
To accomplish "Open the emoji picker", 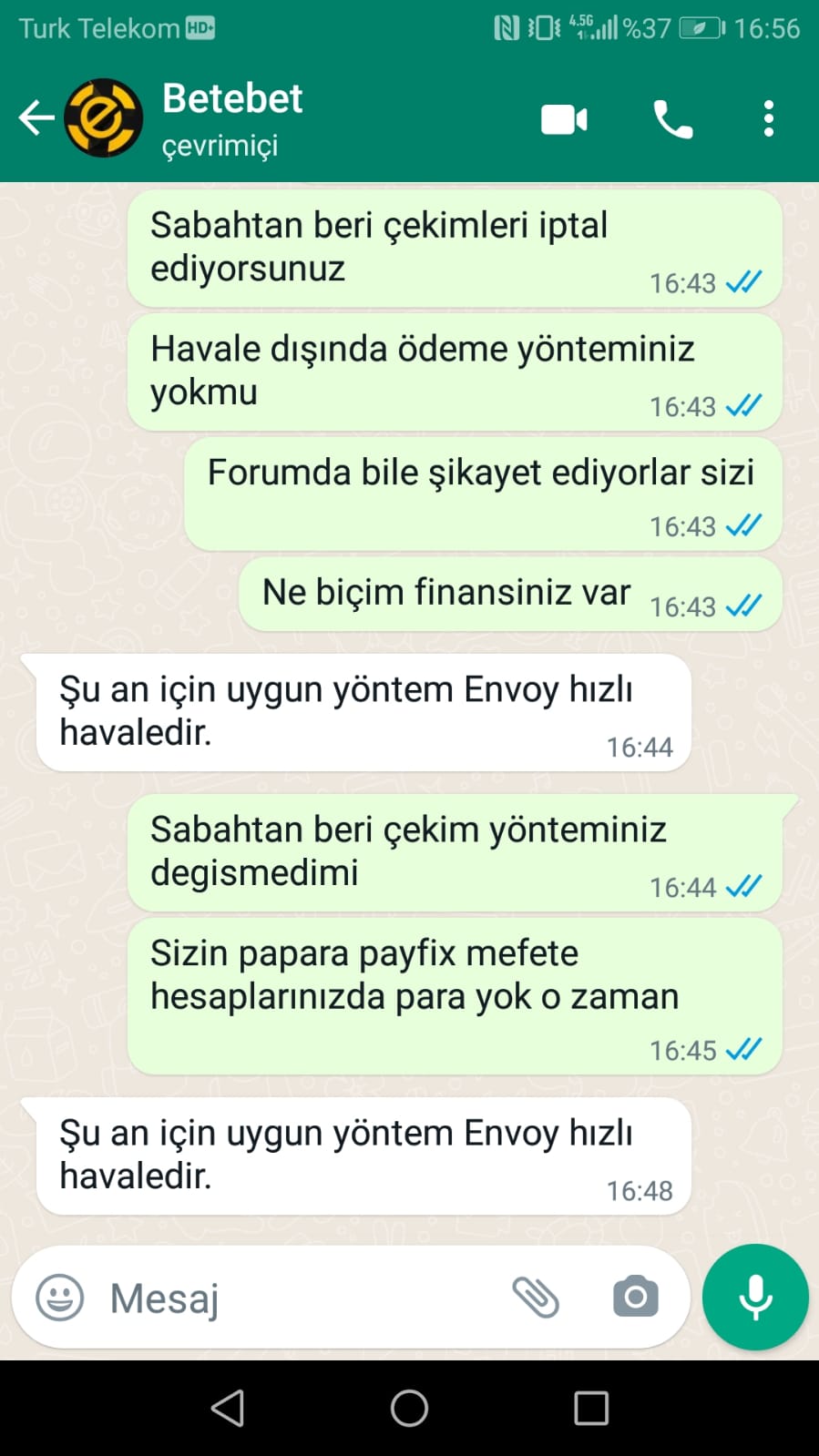I will [60, 1298].
